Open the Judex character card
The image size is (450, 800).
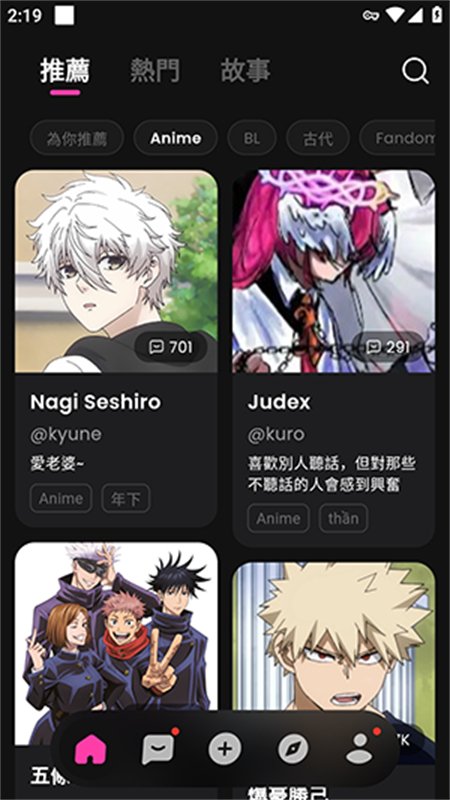coord(334,358)
